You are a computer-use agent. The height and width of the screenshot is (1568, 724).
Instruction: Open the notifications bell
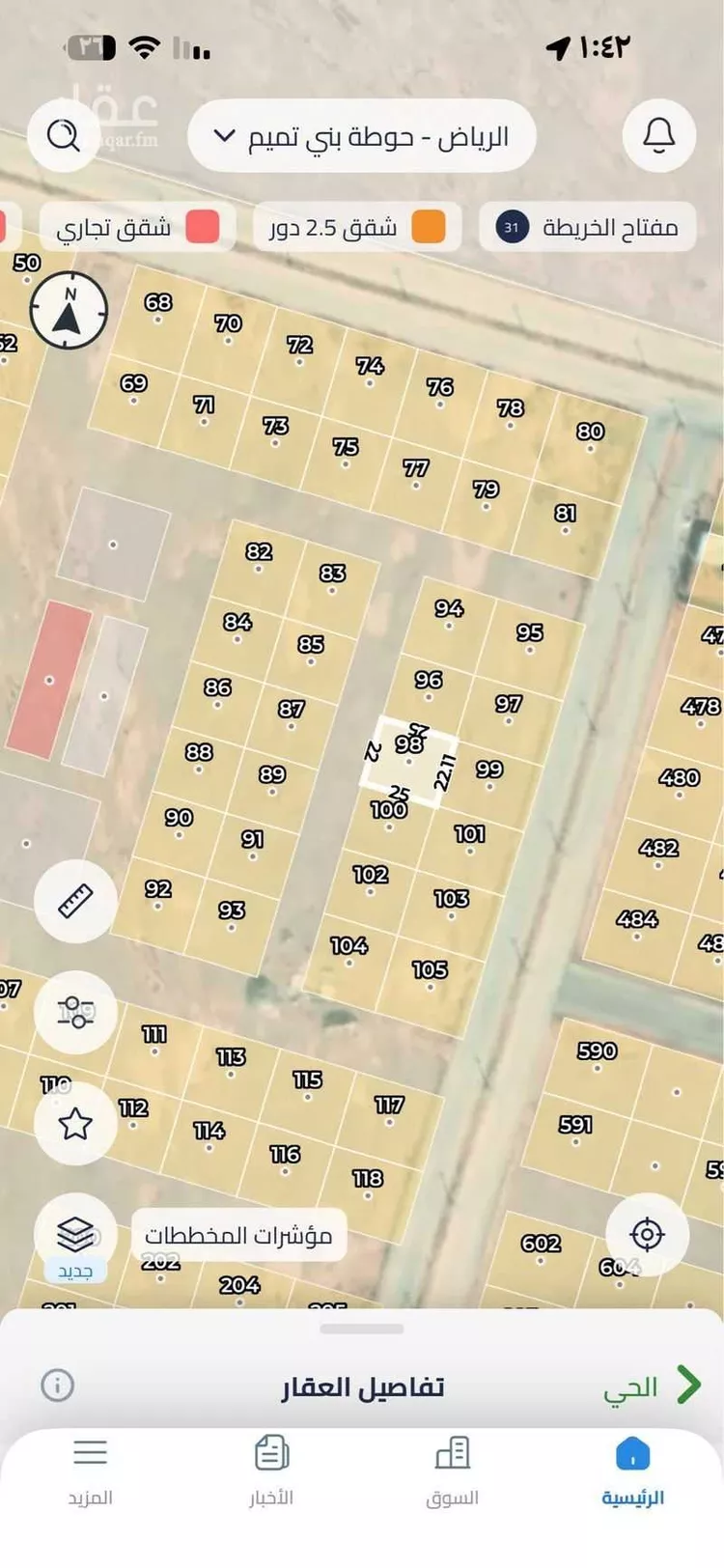click(658, 136)
